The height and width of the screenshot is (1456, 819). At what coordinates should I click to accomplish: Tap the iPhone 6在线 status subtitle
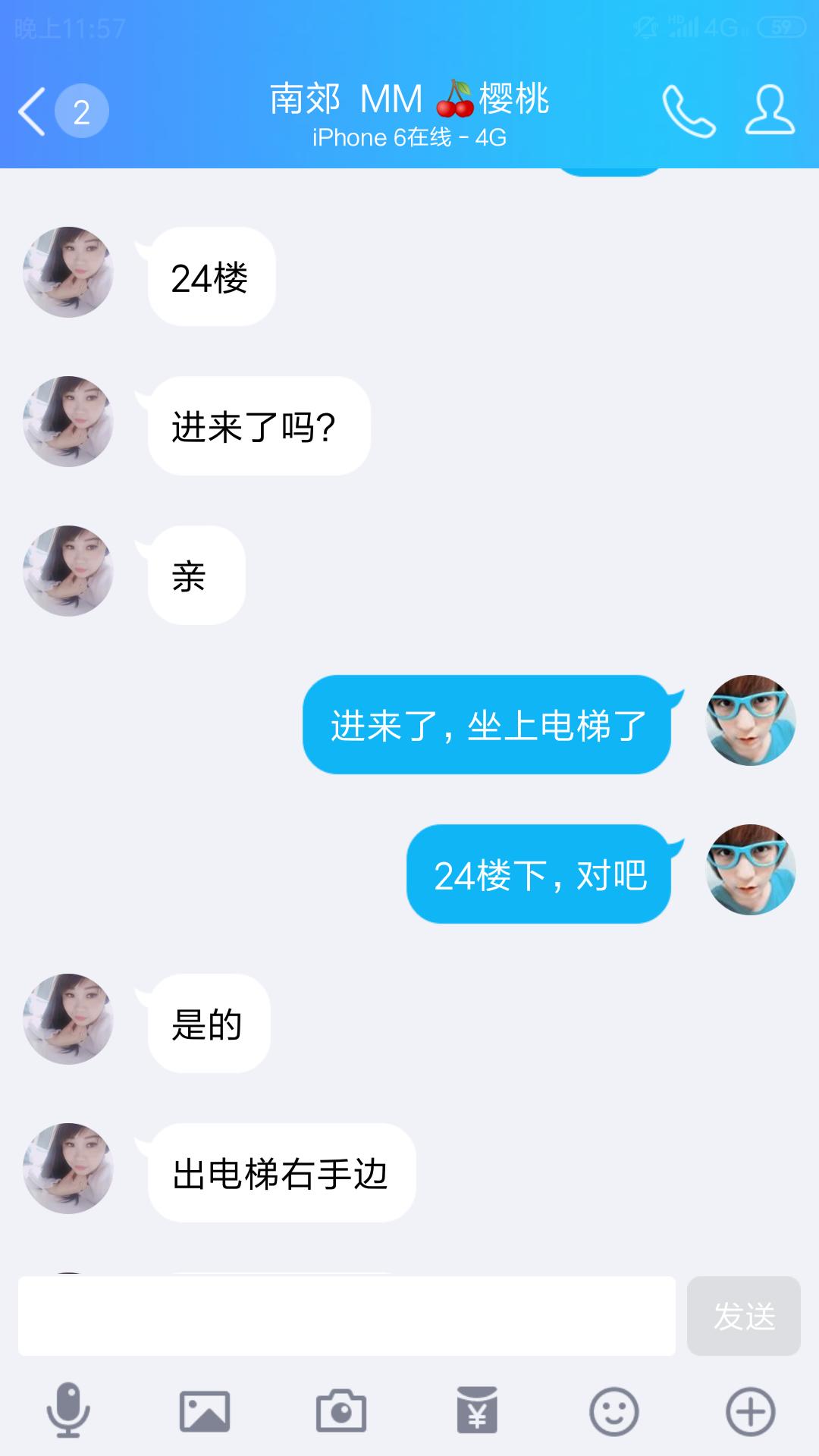pos(409,138)
